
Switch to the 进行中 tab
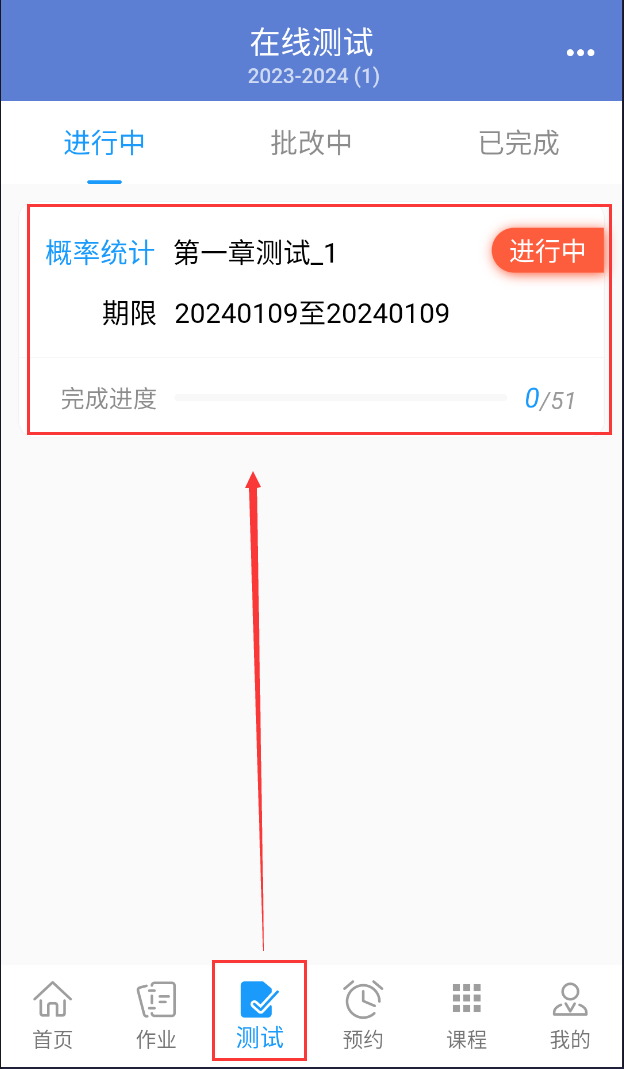tap(105, 143)
